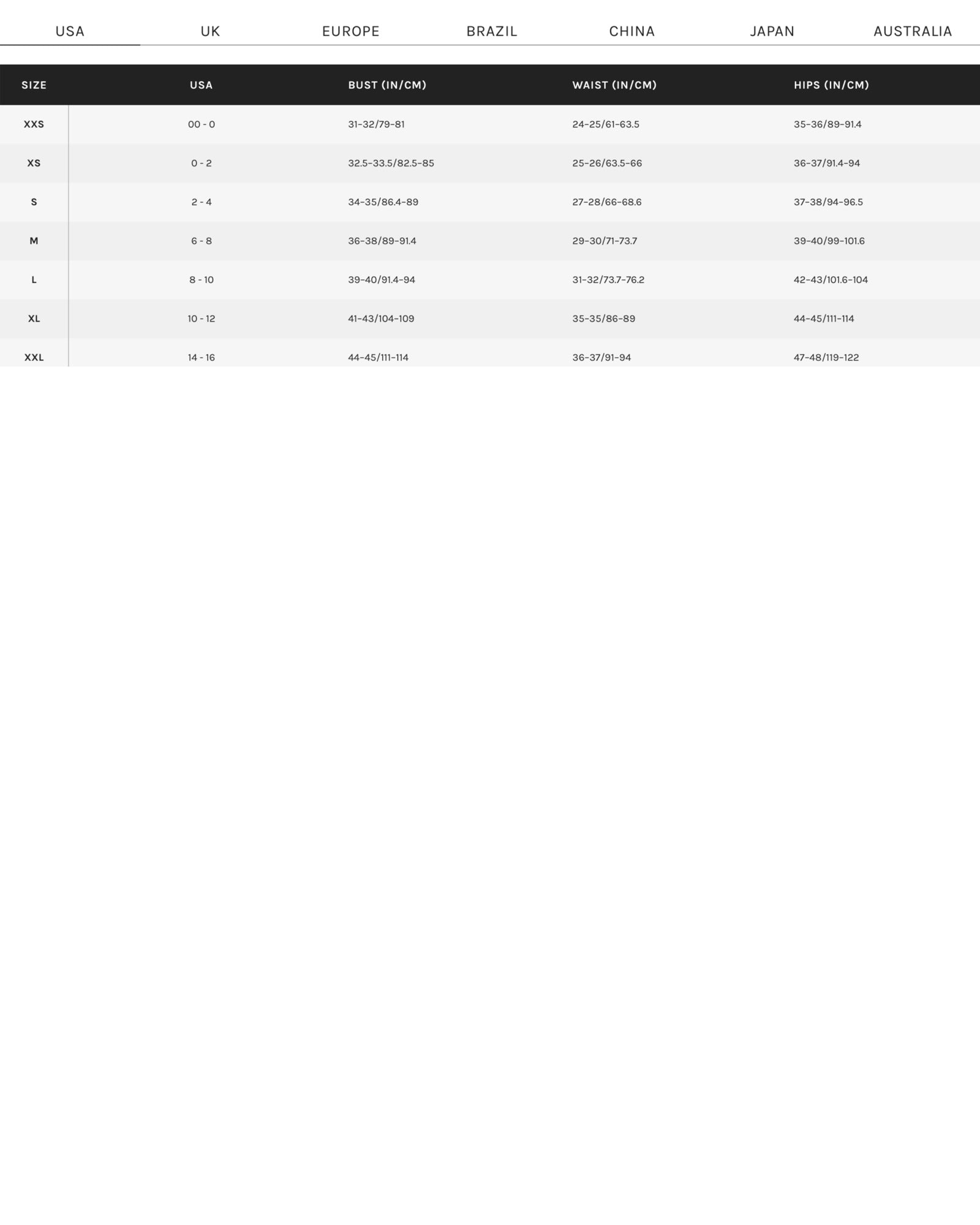Image resolution: width=980 pixels, height=1225 pixels.
Task: Select the Europe size tab
Action: (350, 31)
